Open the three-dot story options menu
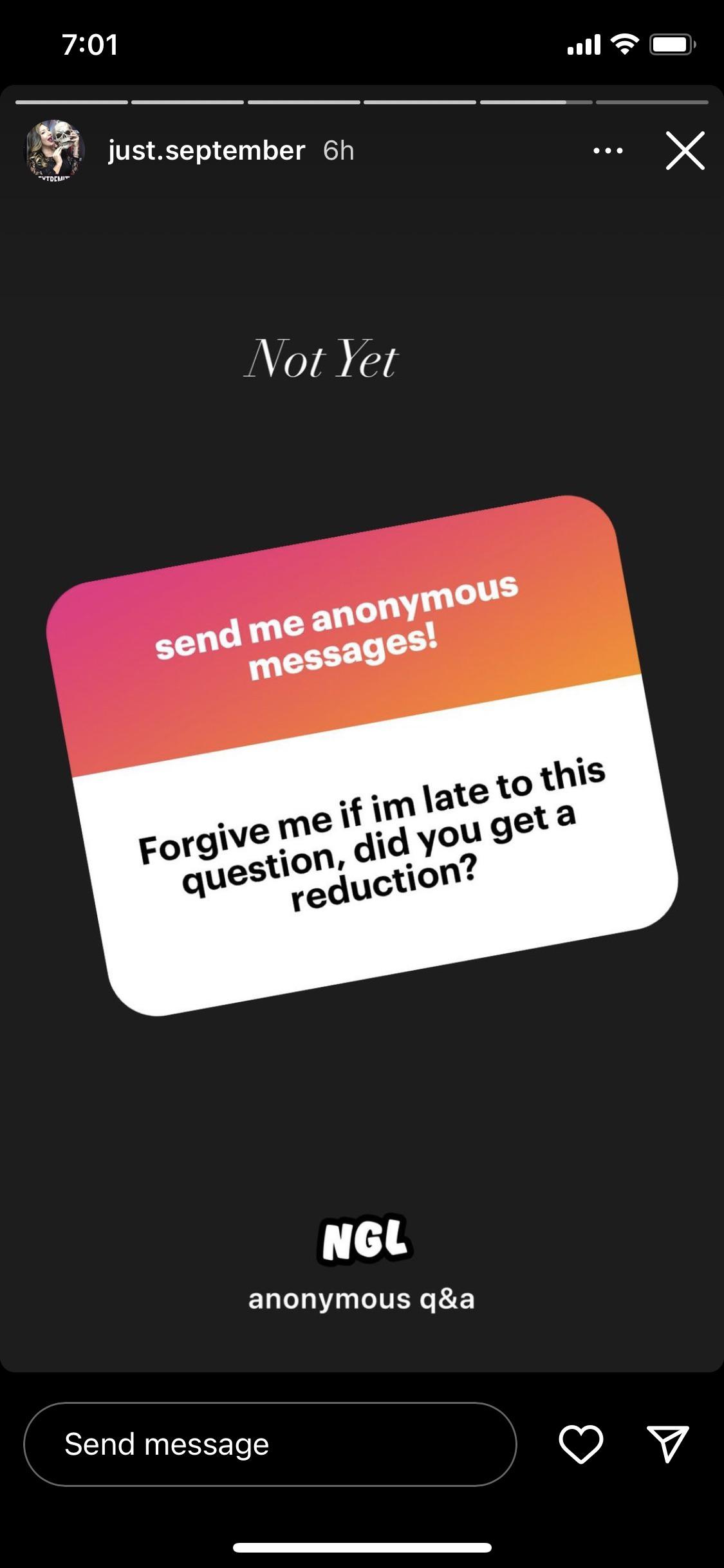The image size is (724, 1568). [608, 151]
